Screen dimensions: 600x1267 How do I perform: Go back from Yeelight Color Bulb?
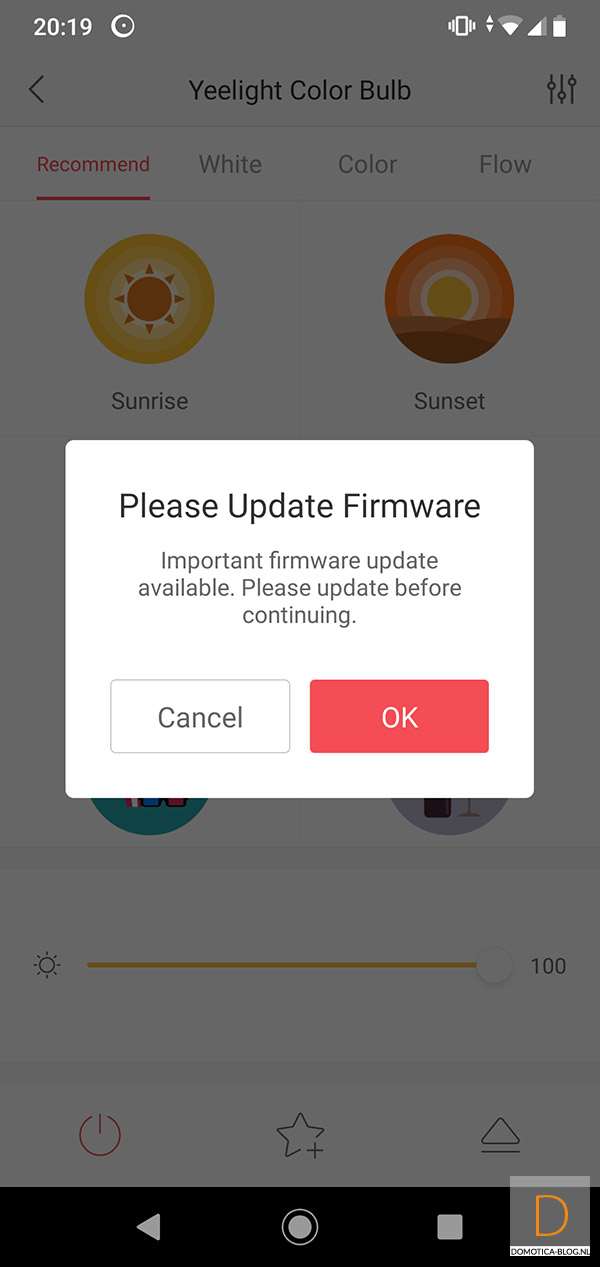point(37,90)
